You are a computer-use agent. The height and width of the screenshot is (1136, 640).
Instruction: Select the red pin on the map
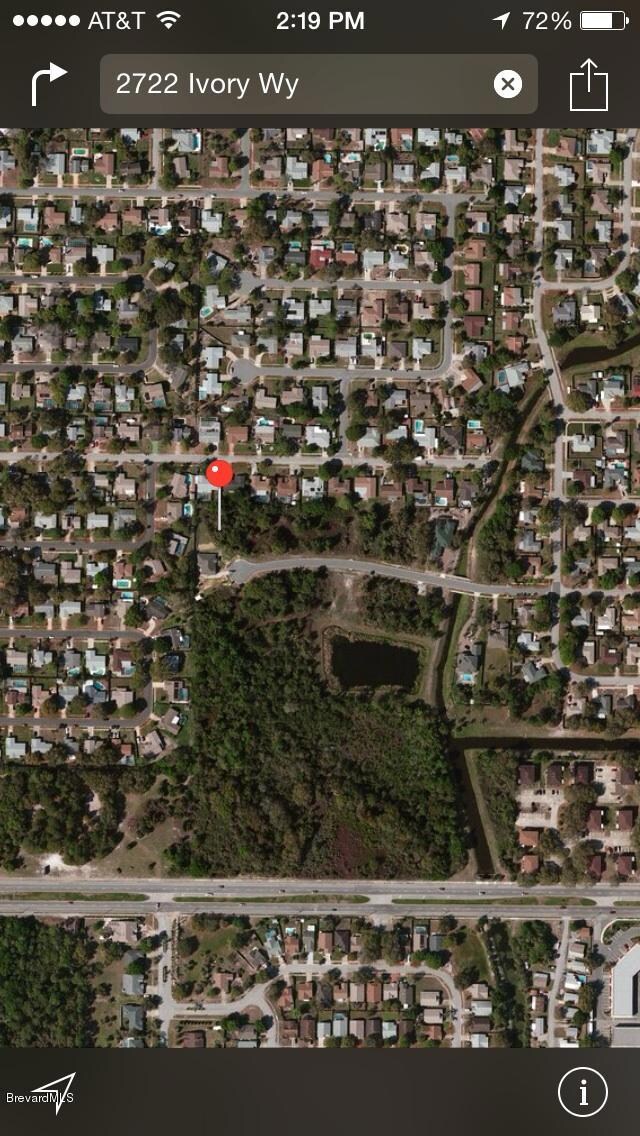[x=219, y=474]
